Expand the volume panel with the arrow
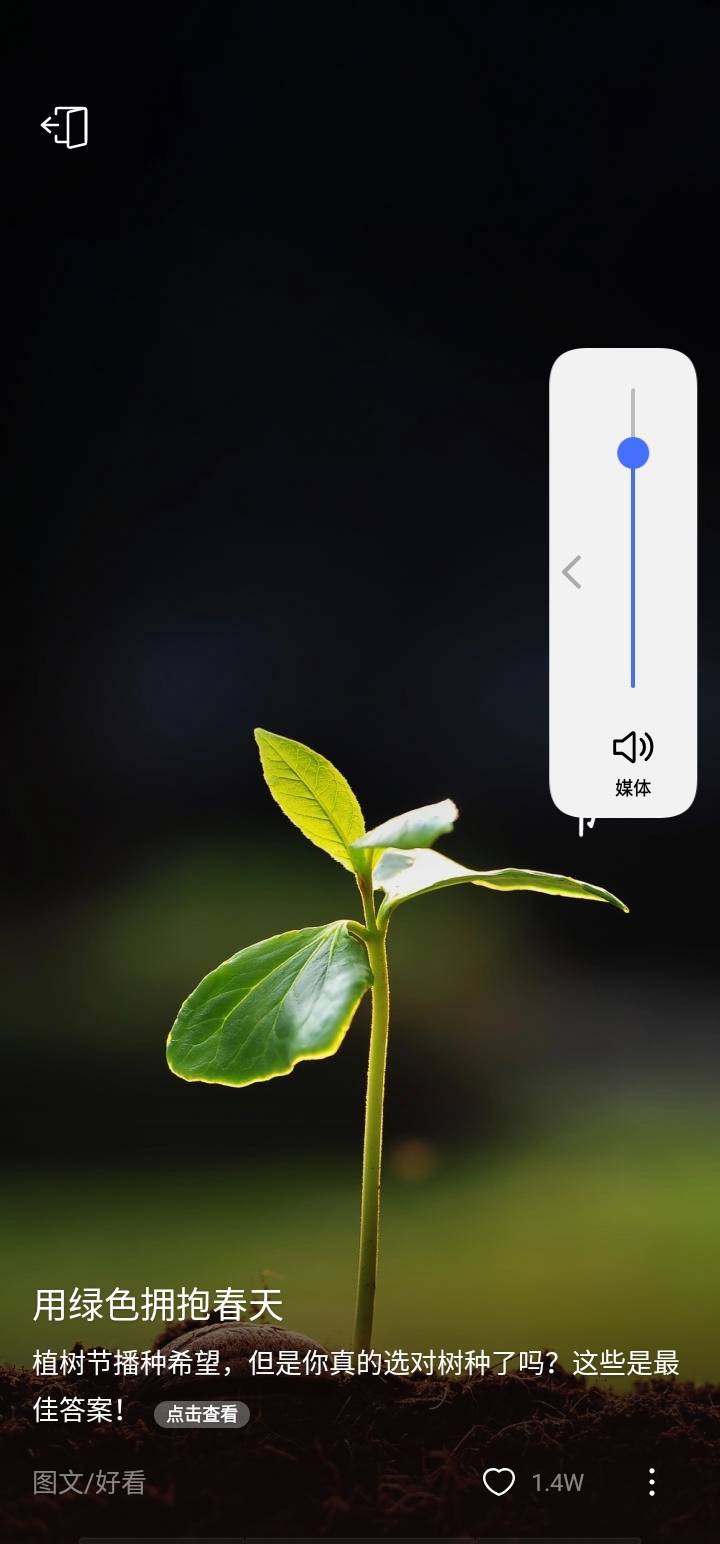 tap(572, 572)
